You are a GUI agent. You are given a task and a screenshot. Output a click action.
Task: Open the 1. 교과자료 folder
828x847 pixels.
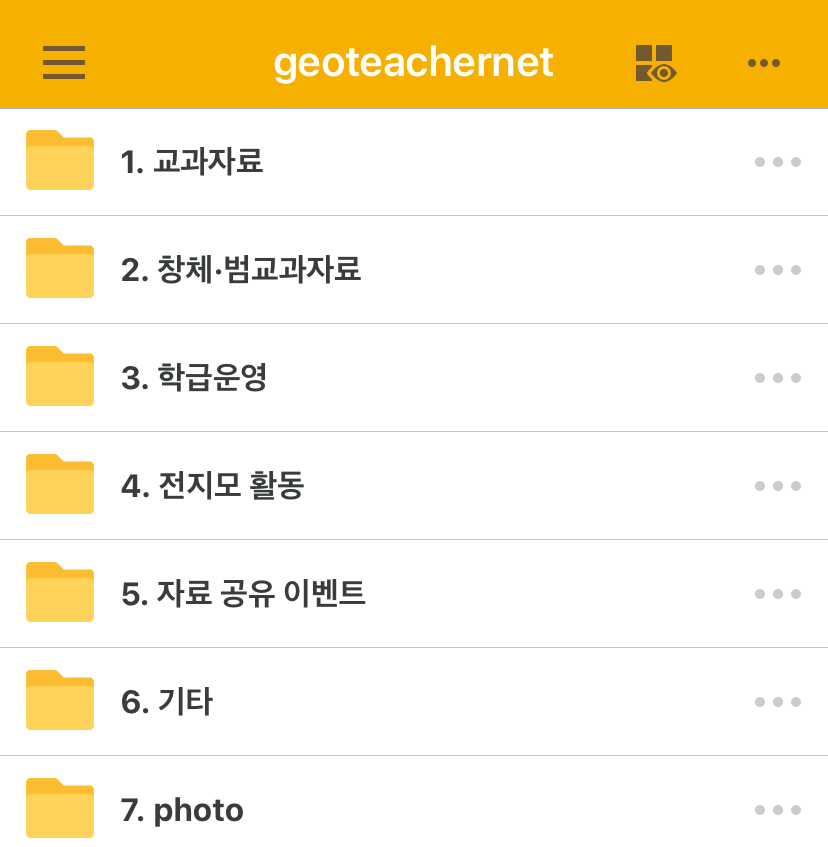pos(192,161)
